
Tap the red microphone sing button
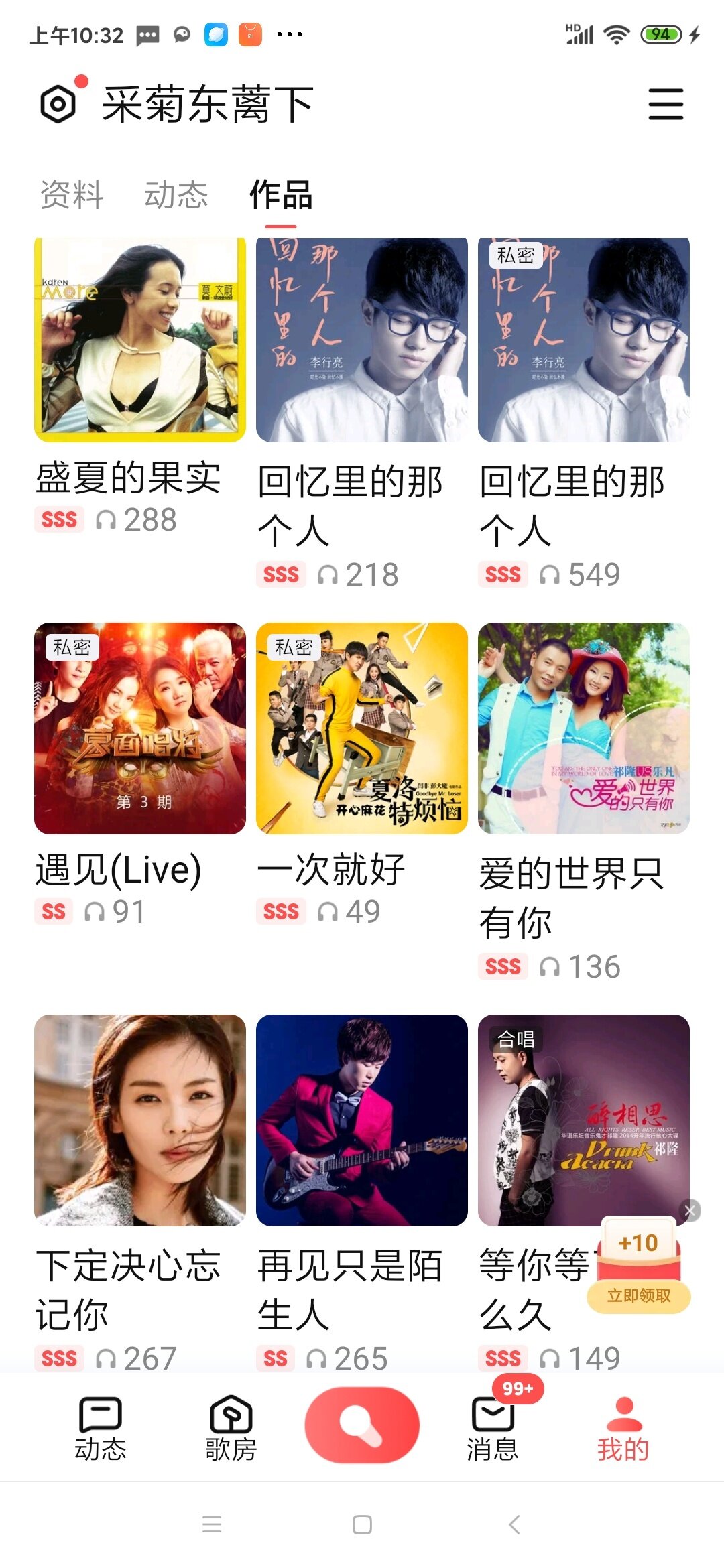361,1425
